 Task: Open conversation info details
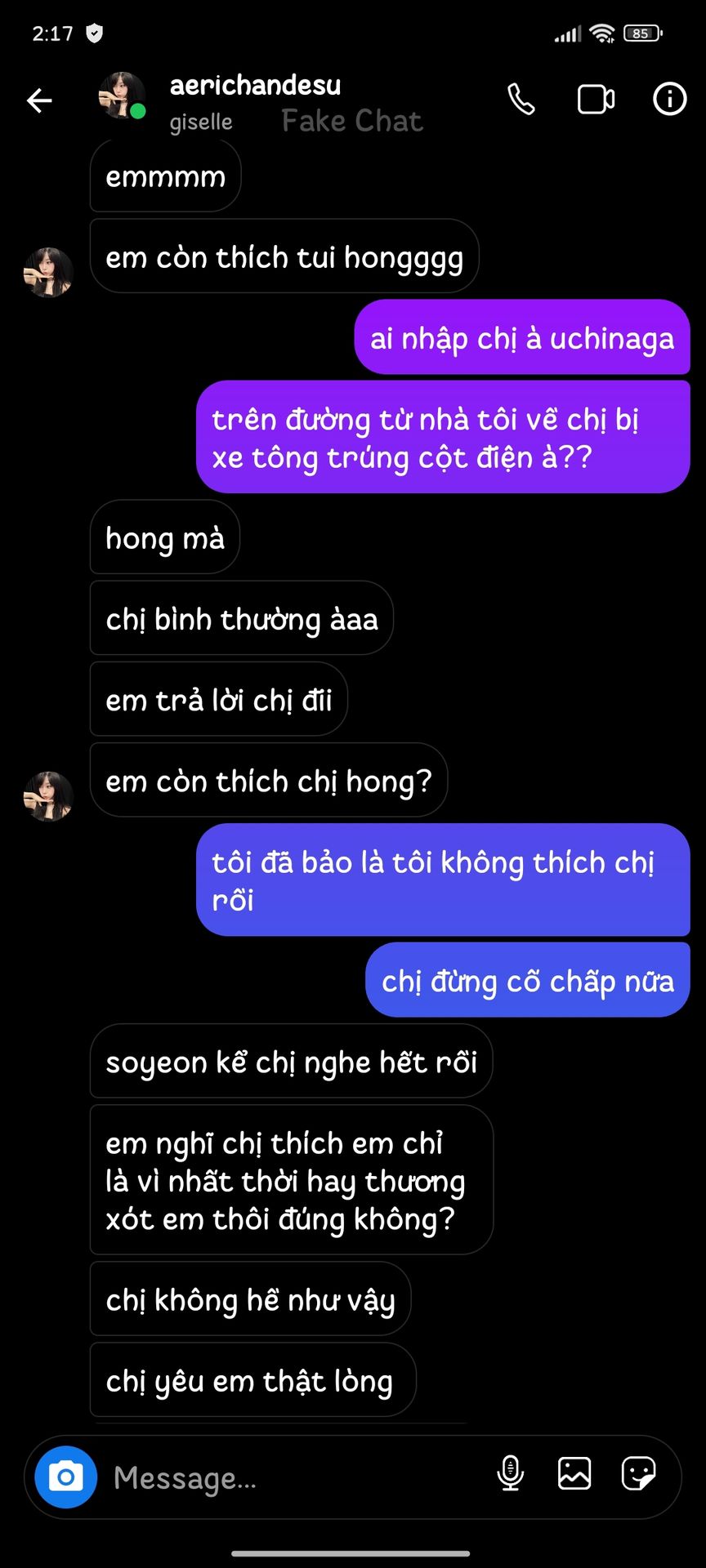pyautogui.click(x=669, y=100)
